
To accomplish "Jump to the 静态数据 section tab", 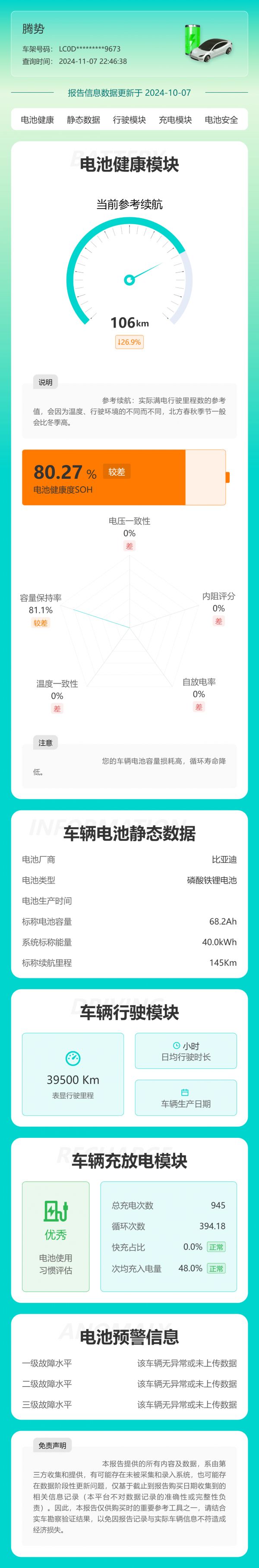I will tap(83, 120).
